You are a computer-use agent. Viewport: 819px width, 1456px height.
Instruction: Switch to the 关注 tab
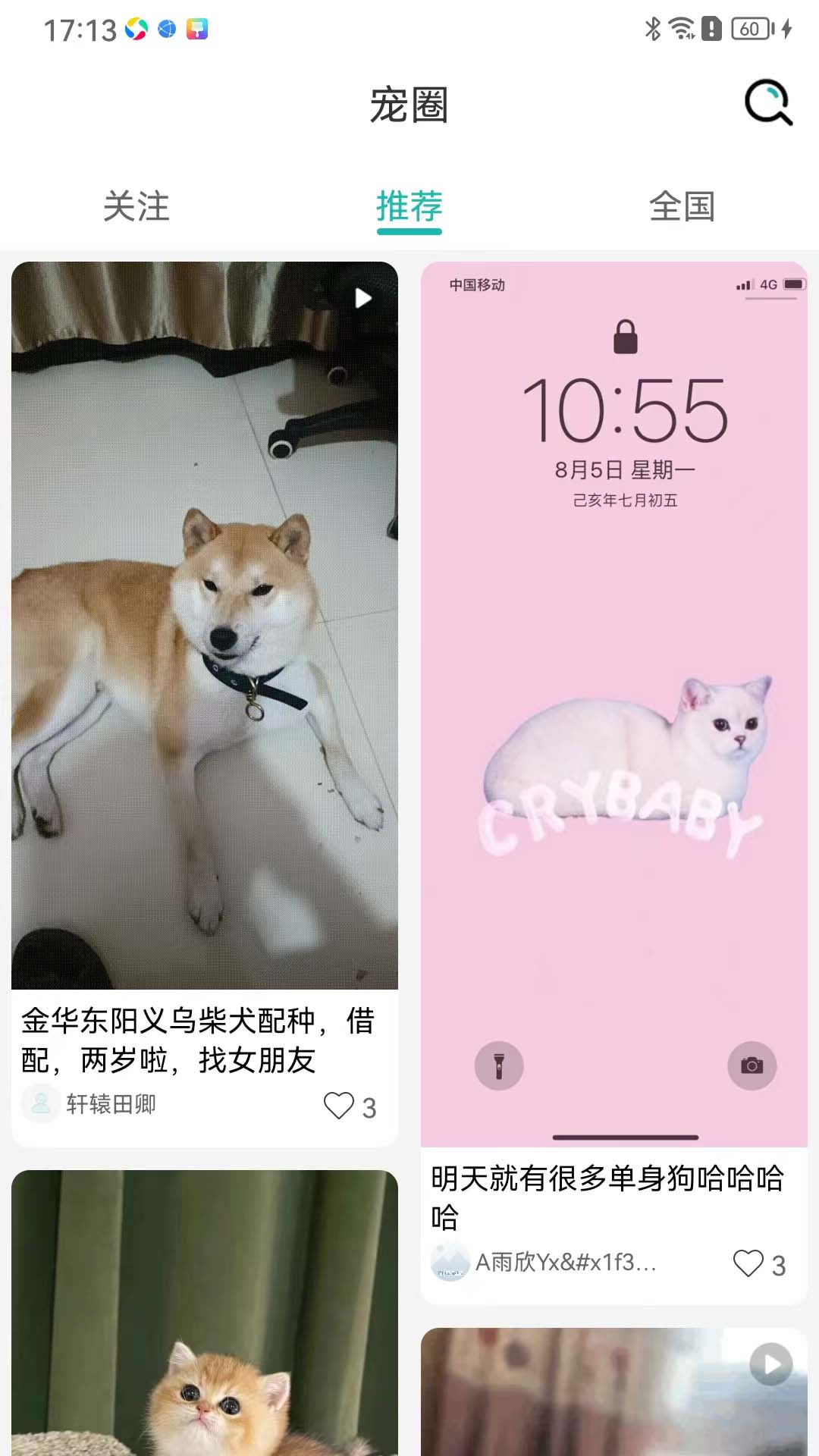[136, 206]
